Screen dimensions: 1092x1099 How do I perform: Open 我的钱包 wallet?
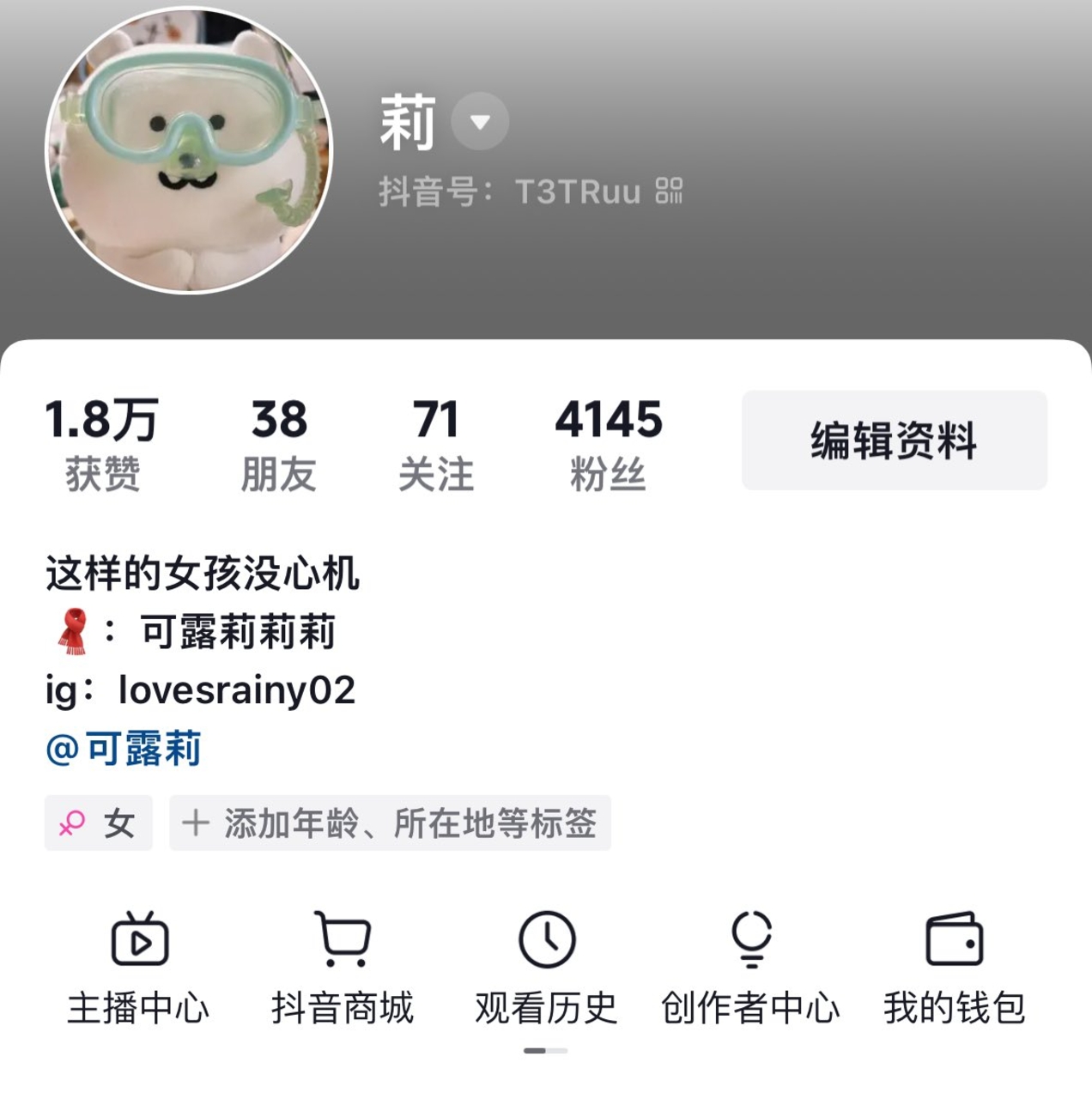954,968
